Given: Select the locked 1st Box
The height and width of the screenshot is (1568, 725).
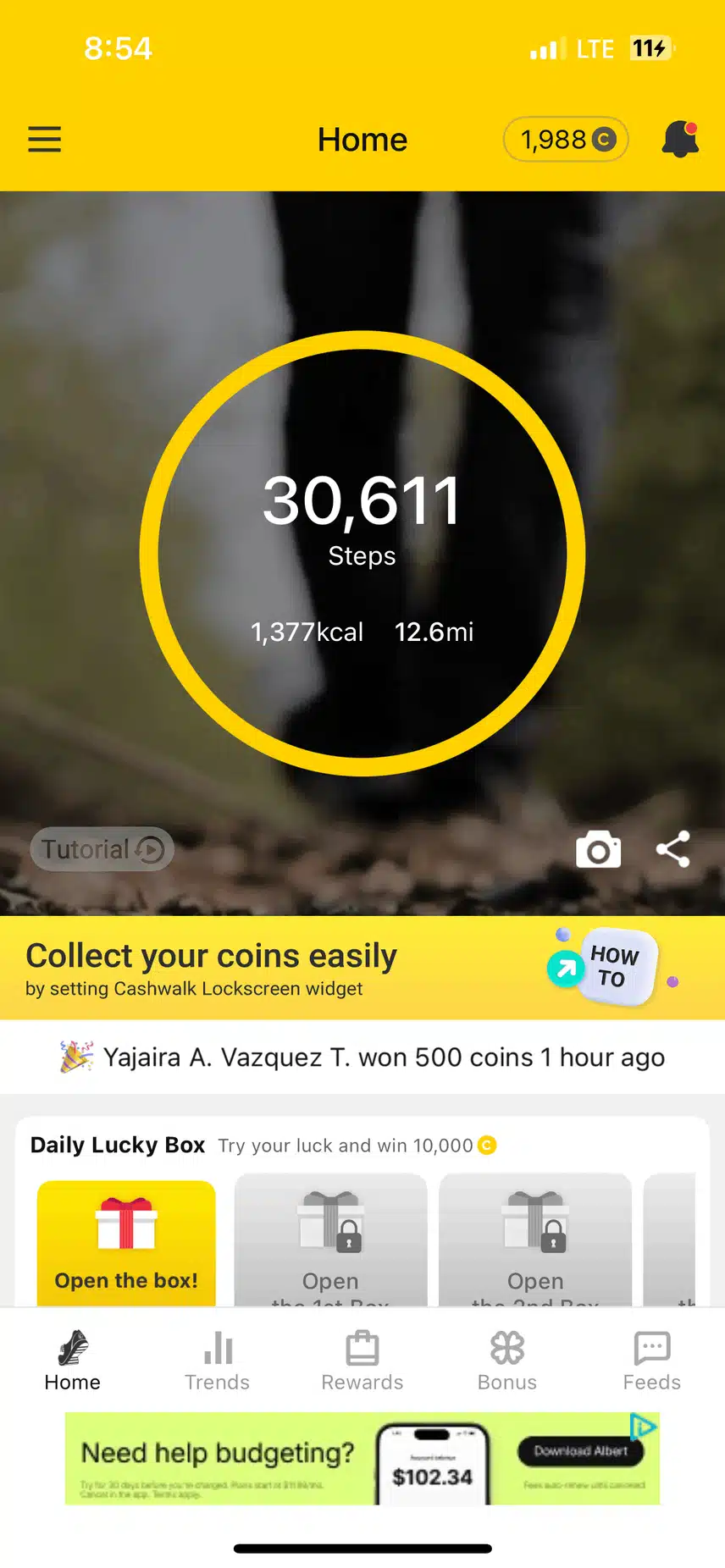Looking at the screenshot, I should pos(330,1242).
